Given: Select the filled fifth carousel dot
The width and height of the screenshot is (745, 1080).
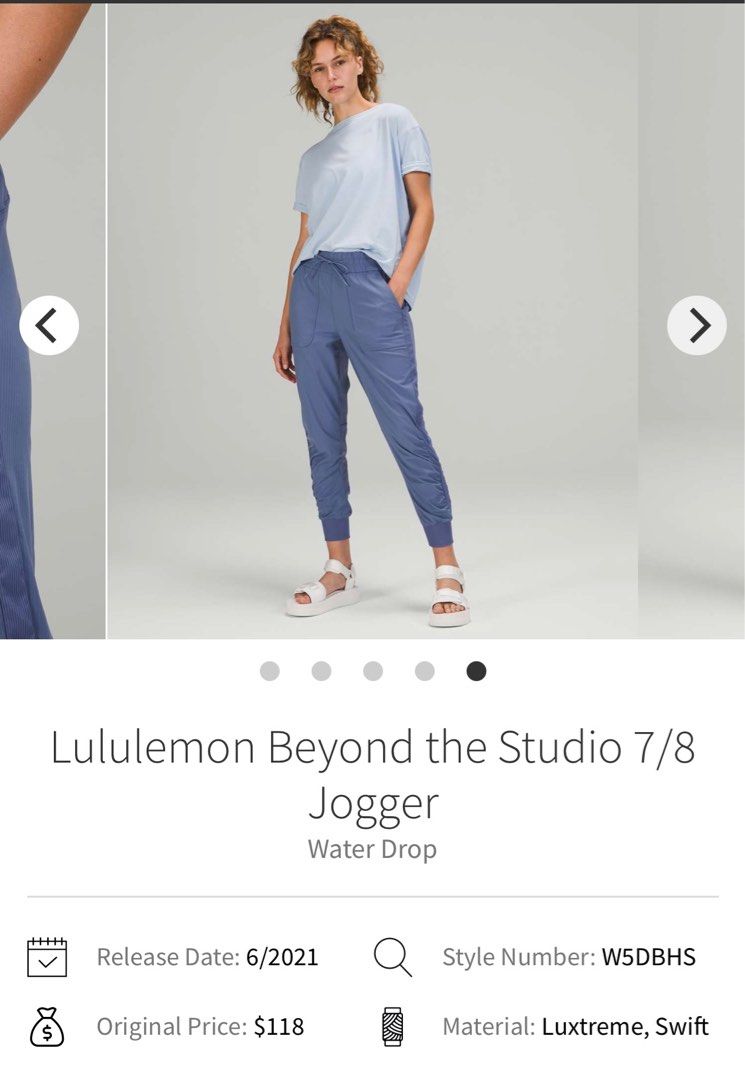Looking at the screenshot, I should [476, 671].
